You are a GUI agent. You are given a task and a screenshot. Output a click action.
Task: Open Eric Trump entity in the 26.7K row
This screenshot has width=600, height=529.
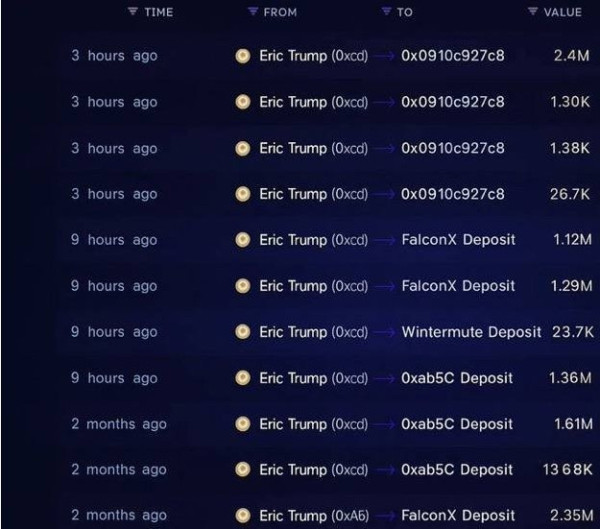pyautogui.click(x=292, y=194)
